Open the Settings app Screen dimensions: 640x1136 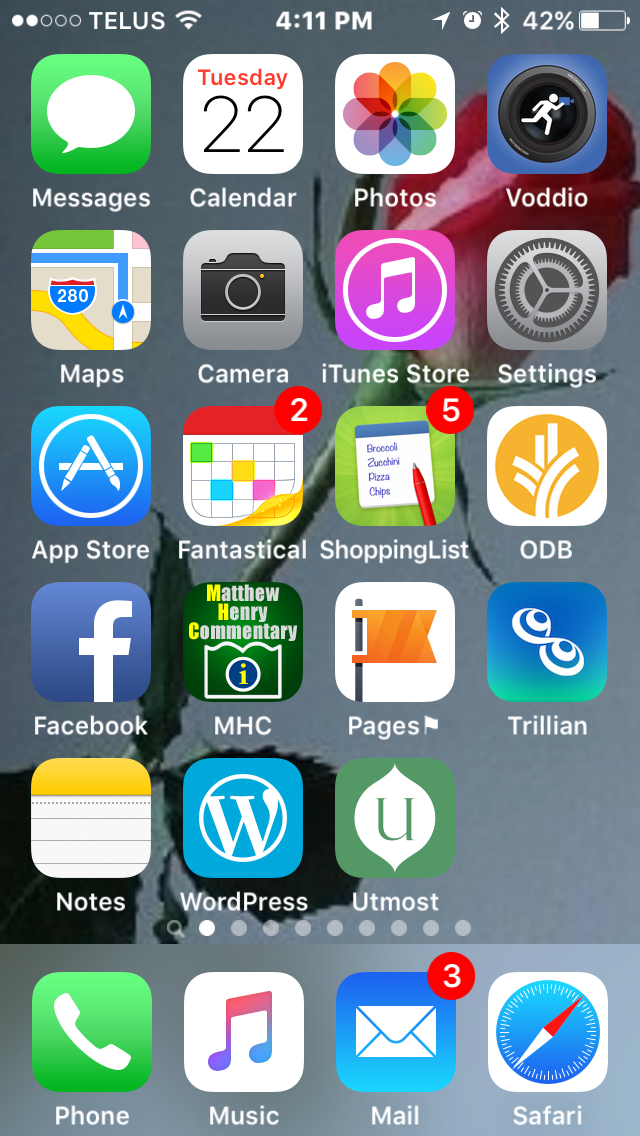pyautogui.click(x=547, y=290)
